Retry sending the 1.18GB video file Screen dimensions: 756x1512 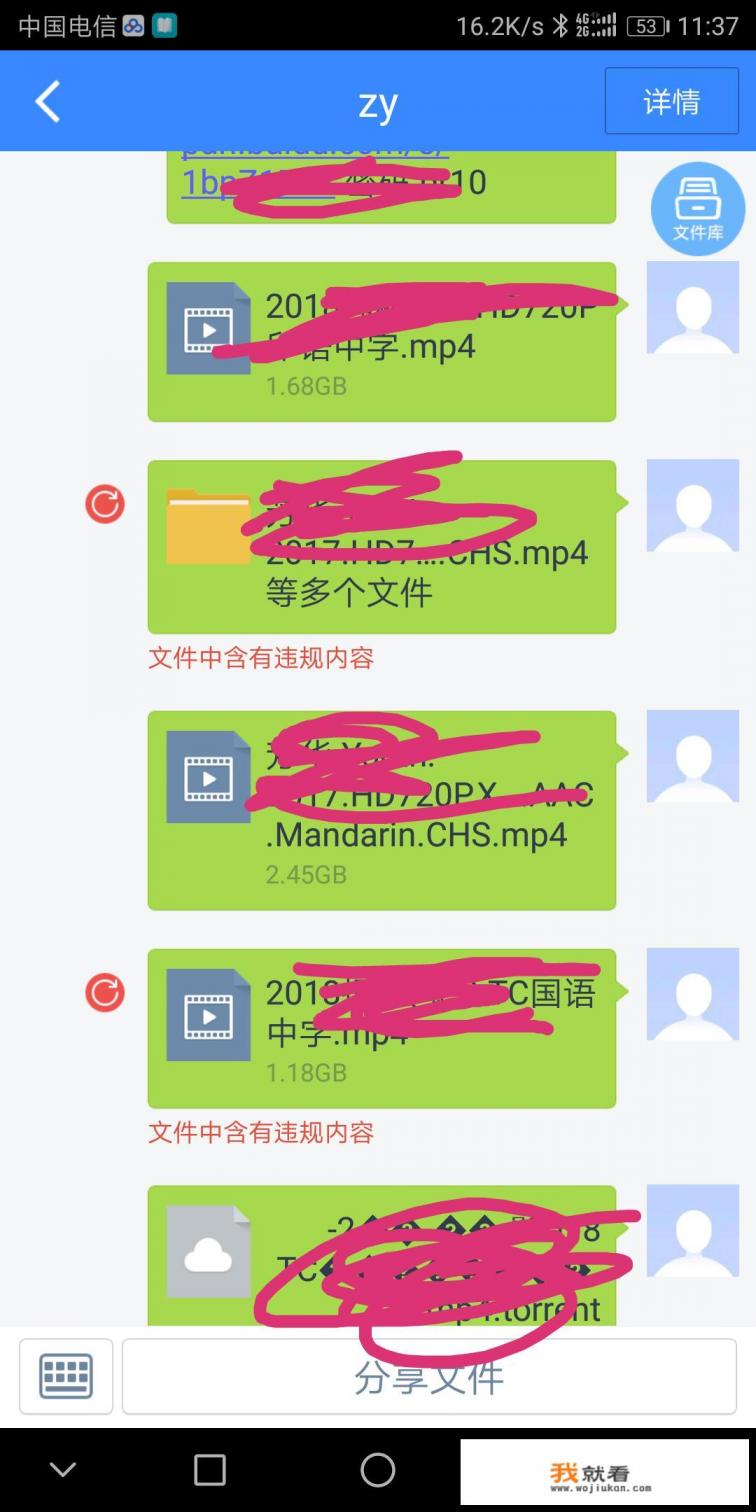click(x=105, y=993)
